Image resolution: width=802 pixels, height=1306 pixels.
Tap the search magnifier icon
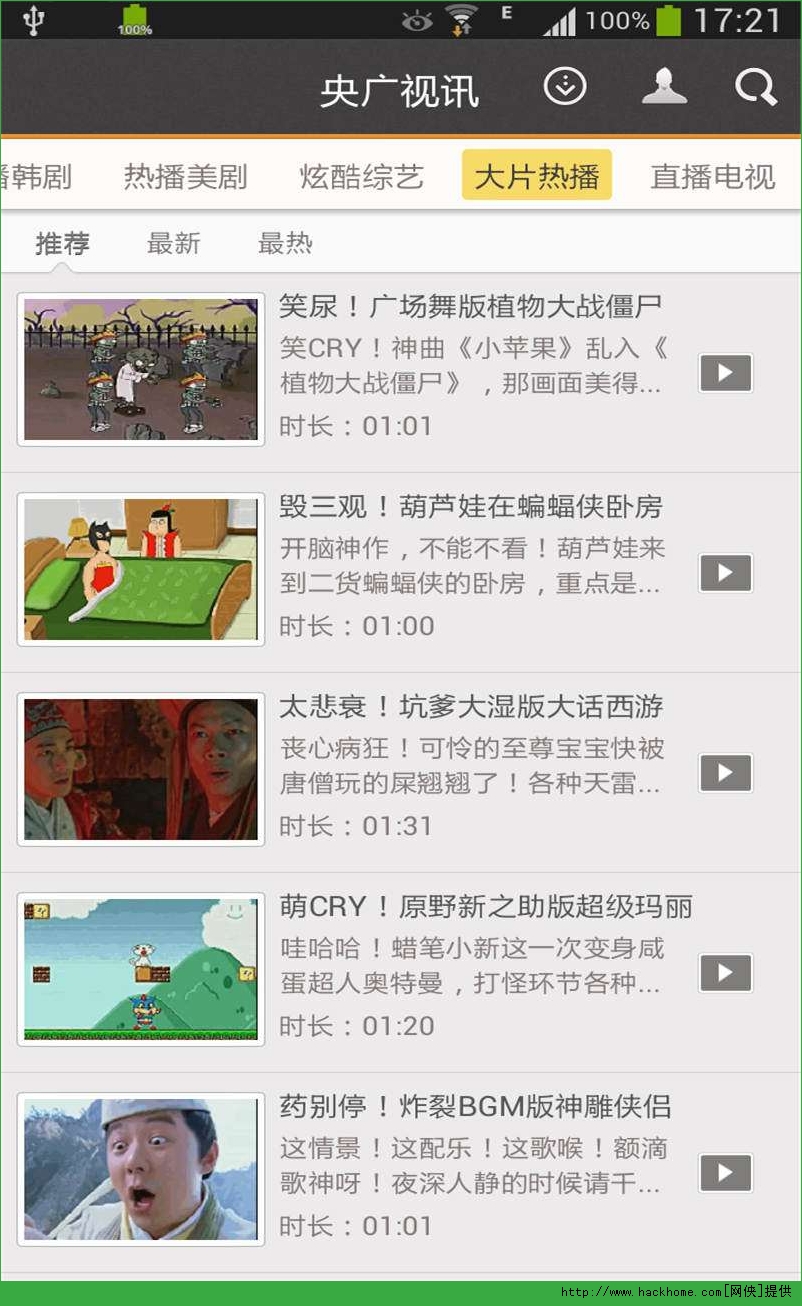click(x=755, y=88)
